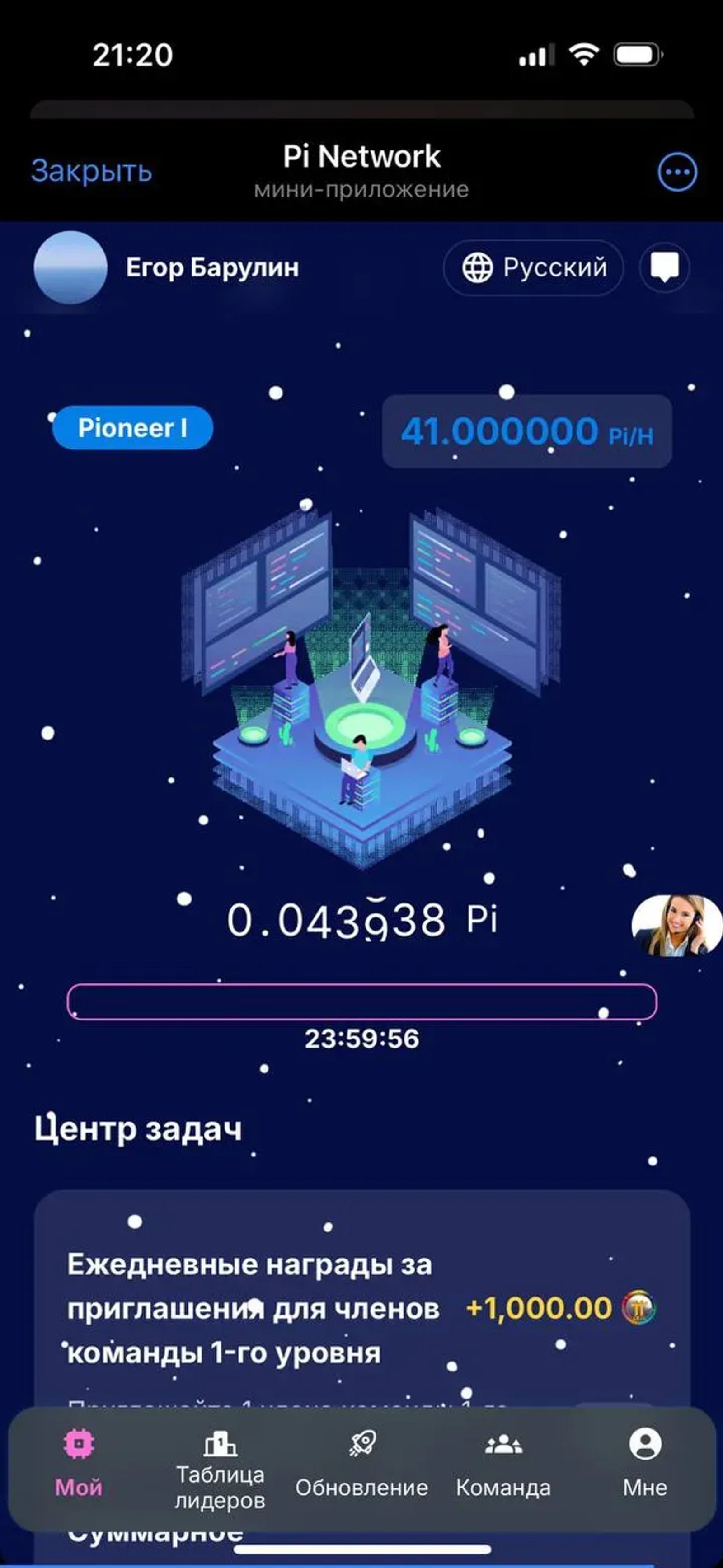Viewport: 723px width, 1568px height.
Task: Tap the globe icon in the language selector
Action: [478, 268]
